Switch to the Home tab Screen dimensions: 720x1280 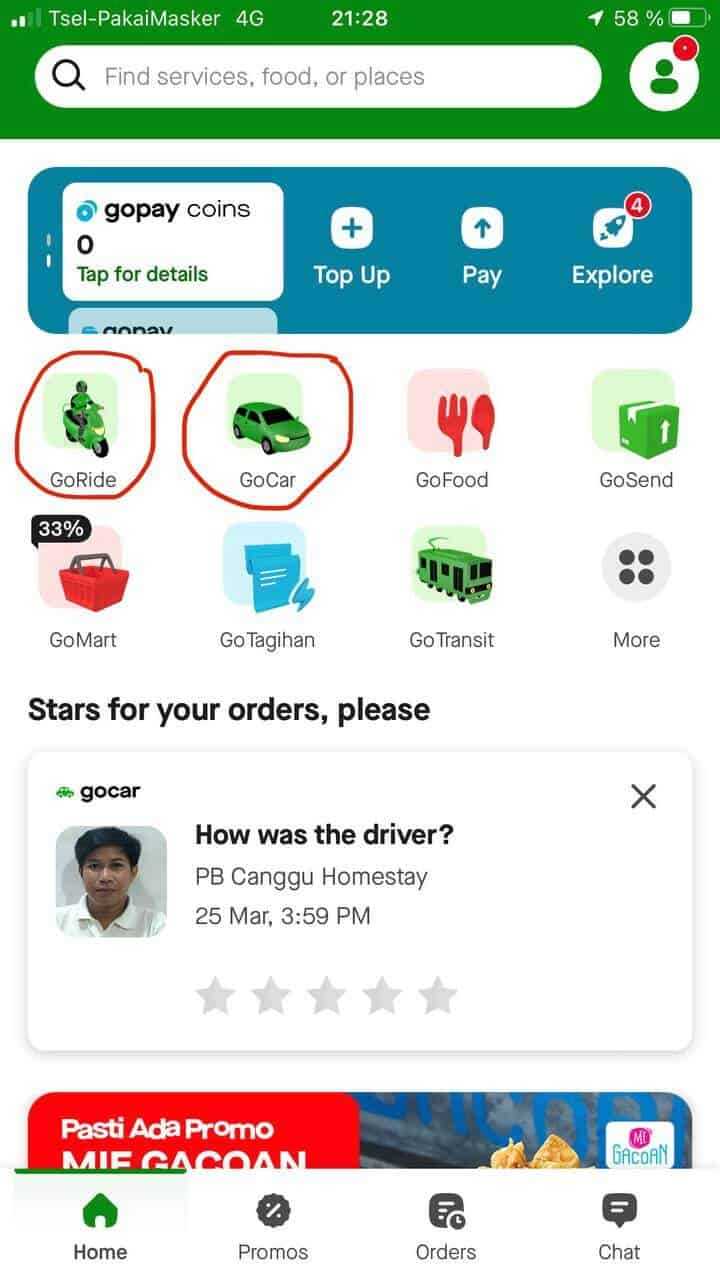coord(100,1226)
